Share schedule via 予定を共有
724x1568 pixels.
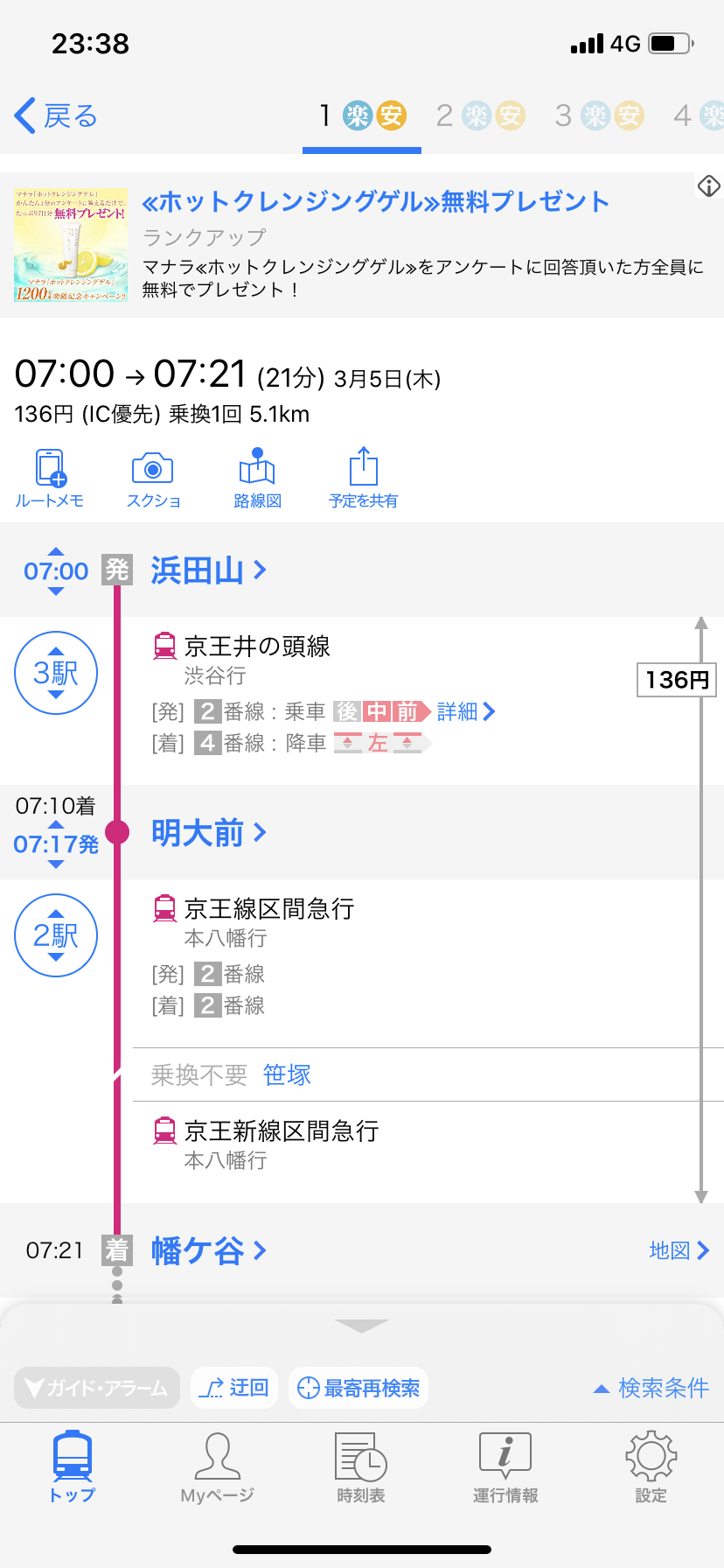tap(363, 479)
